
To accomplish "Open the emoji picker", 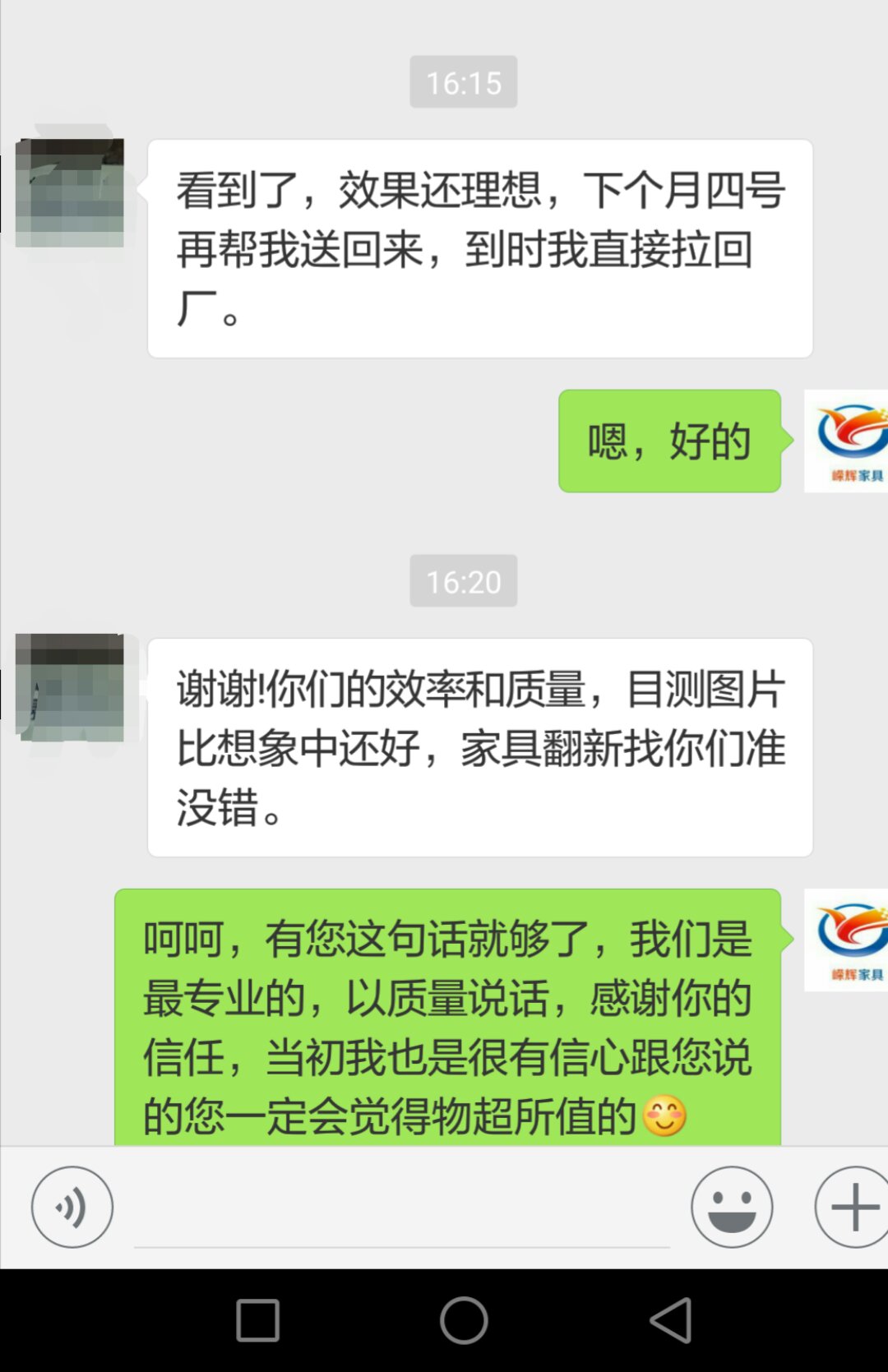I will click(x=731, y=1207).
